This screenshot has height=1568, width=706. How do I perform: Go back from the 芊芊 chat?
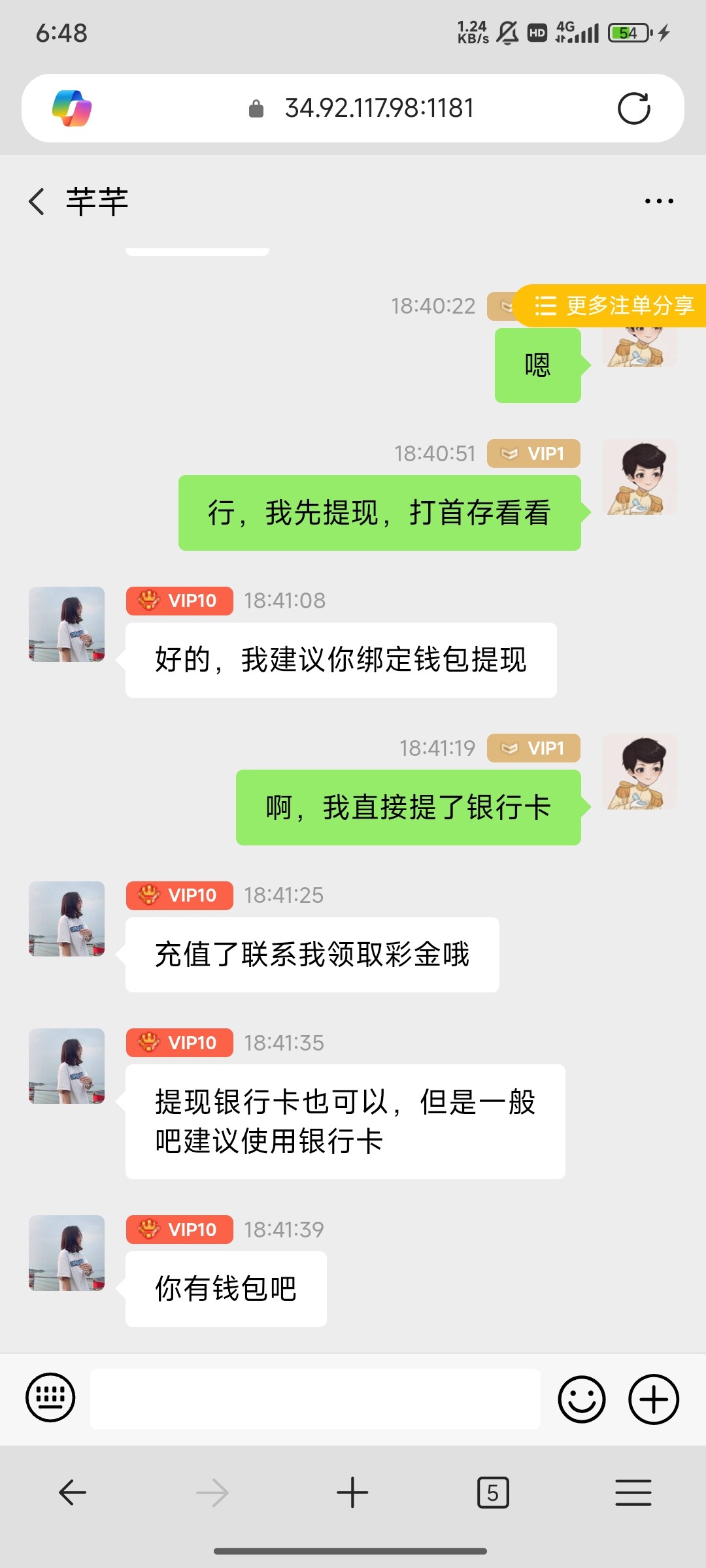[37, 201]
